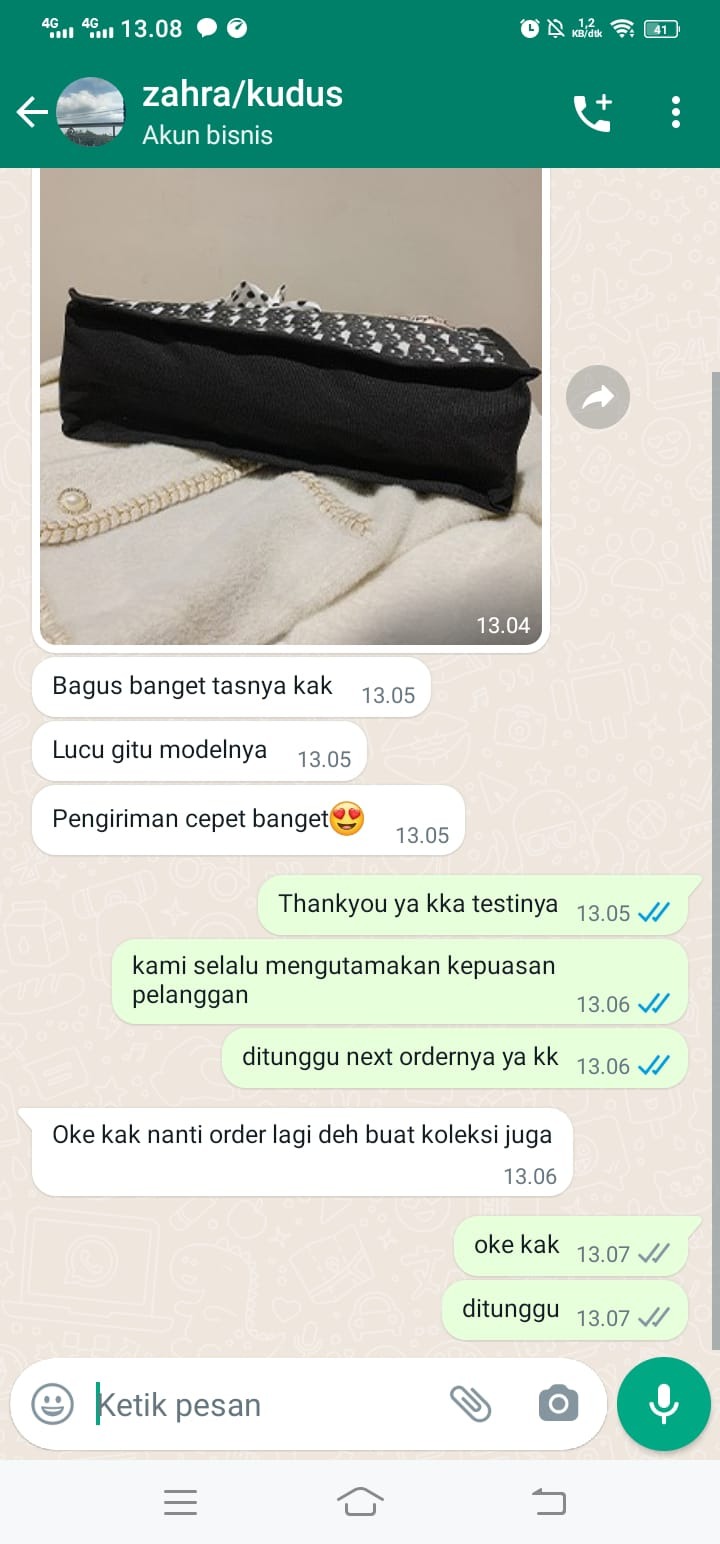Viewport: 720px width, 1544px height.
Task: Open the overflow menu
Action: 676,112
